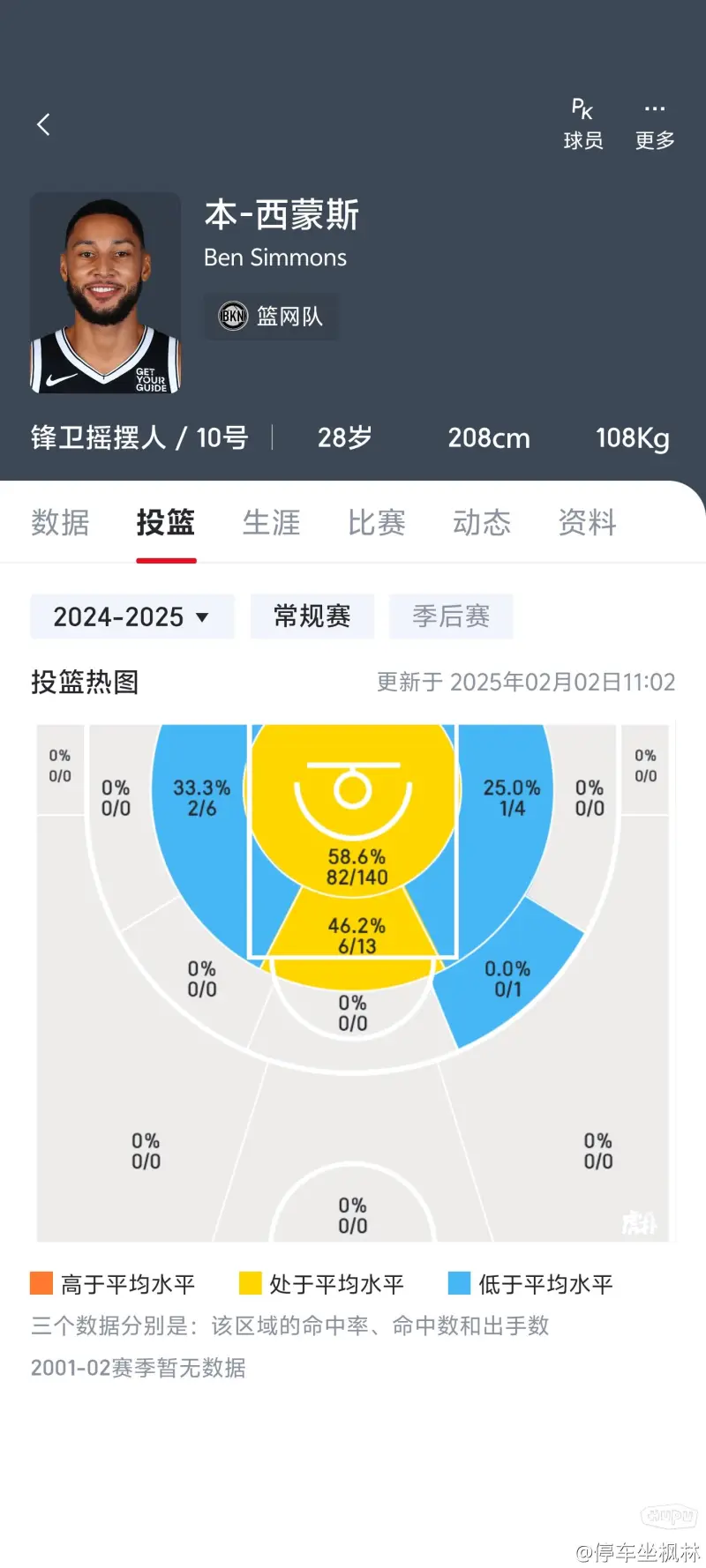View Ben Simmons' profile photo
This screenshot has height=1568, width=706.
105,293
